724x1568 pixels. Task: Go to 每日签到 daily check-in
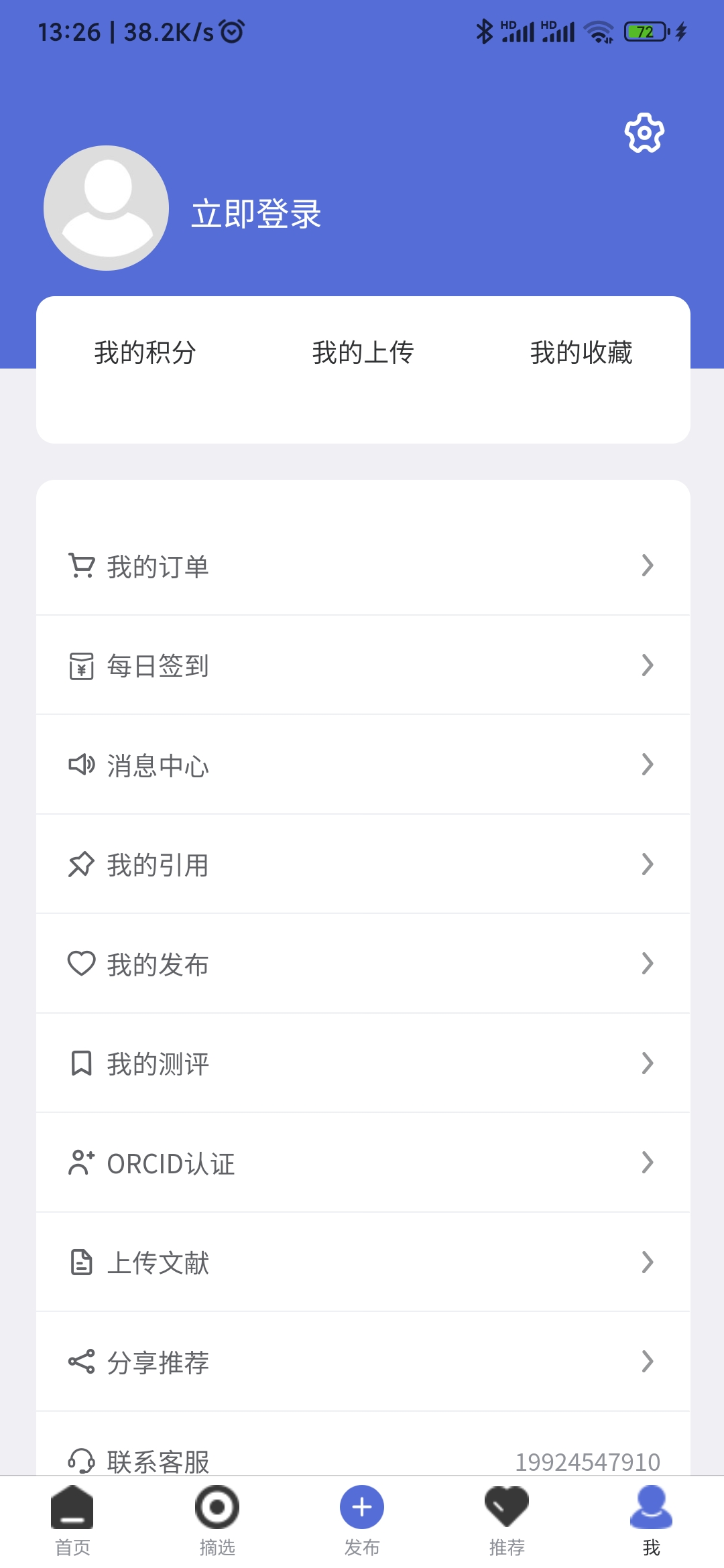pyautogui.click(x=363, y=665)
